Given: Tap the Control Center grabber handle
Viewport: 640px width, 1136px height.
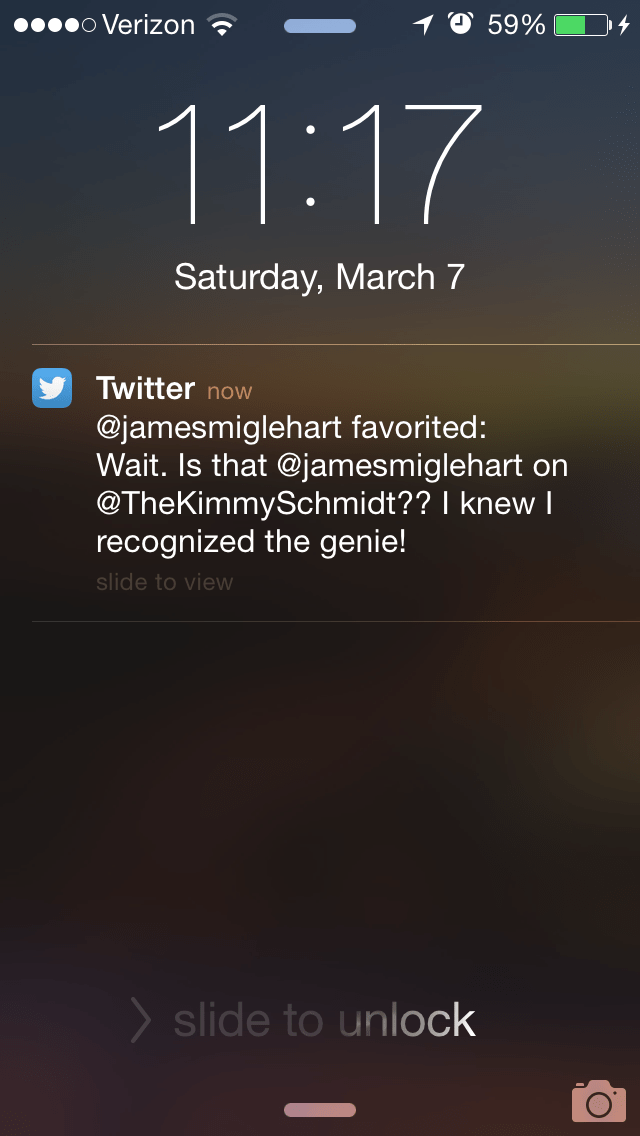Looking at the screenshot, I should coord(320,1109).
